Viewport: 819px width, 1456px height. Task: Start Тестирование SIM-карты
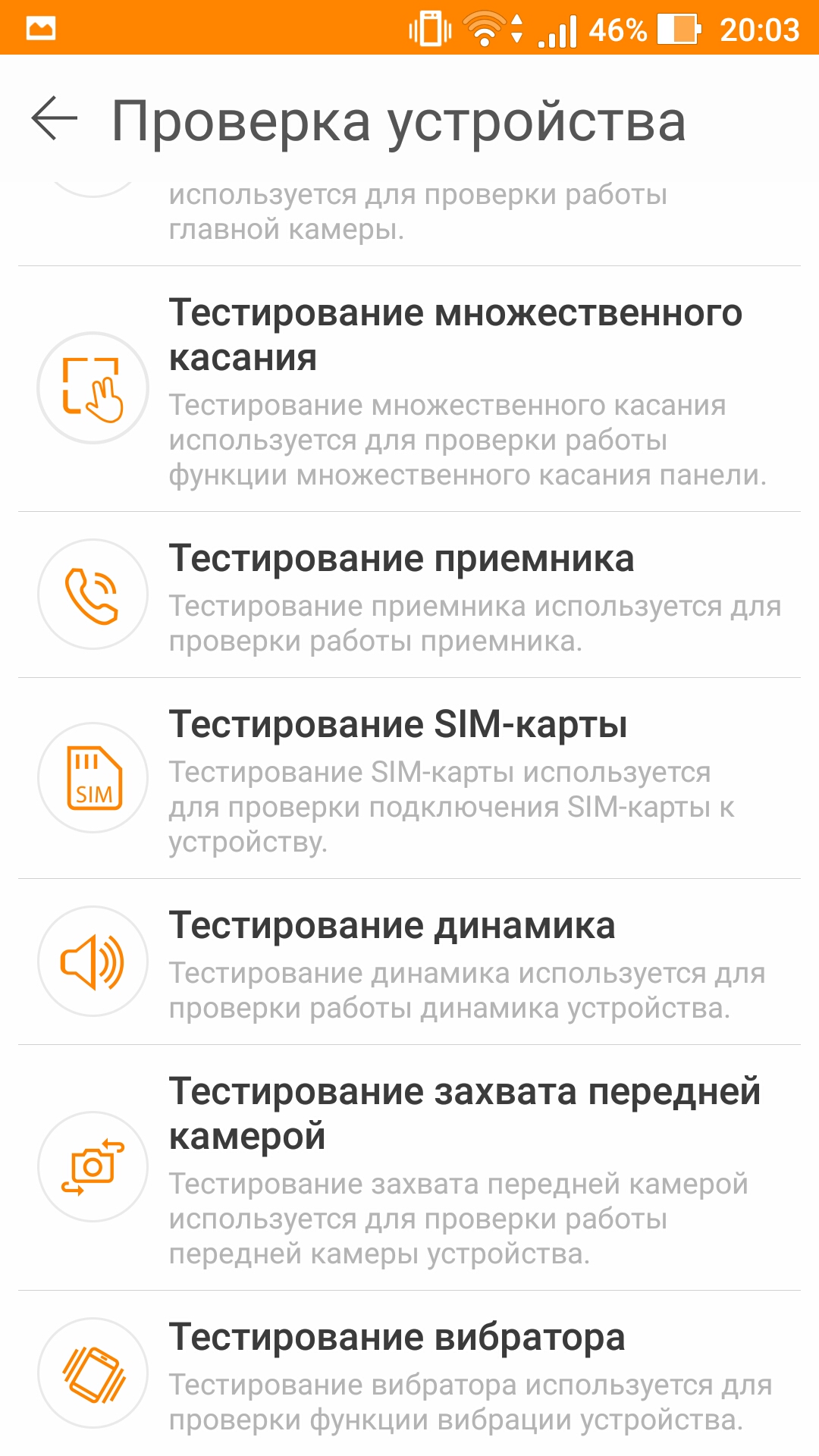click(409, 779)
